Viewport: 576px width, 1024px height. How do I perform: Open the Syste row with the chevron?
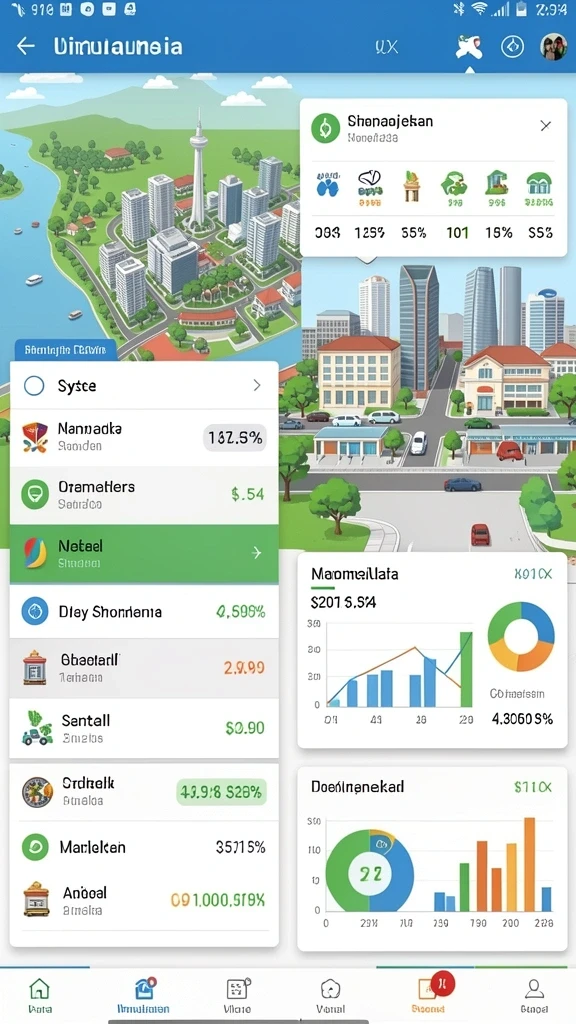pyautogui.click(x=144, y=385)
